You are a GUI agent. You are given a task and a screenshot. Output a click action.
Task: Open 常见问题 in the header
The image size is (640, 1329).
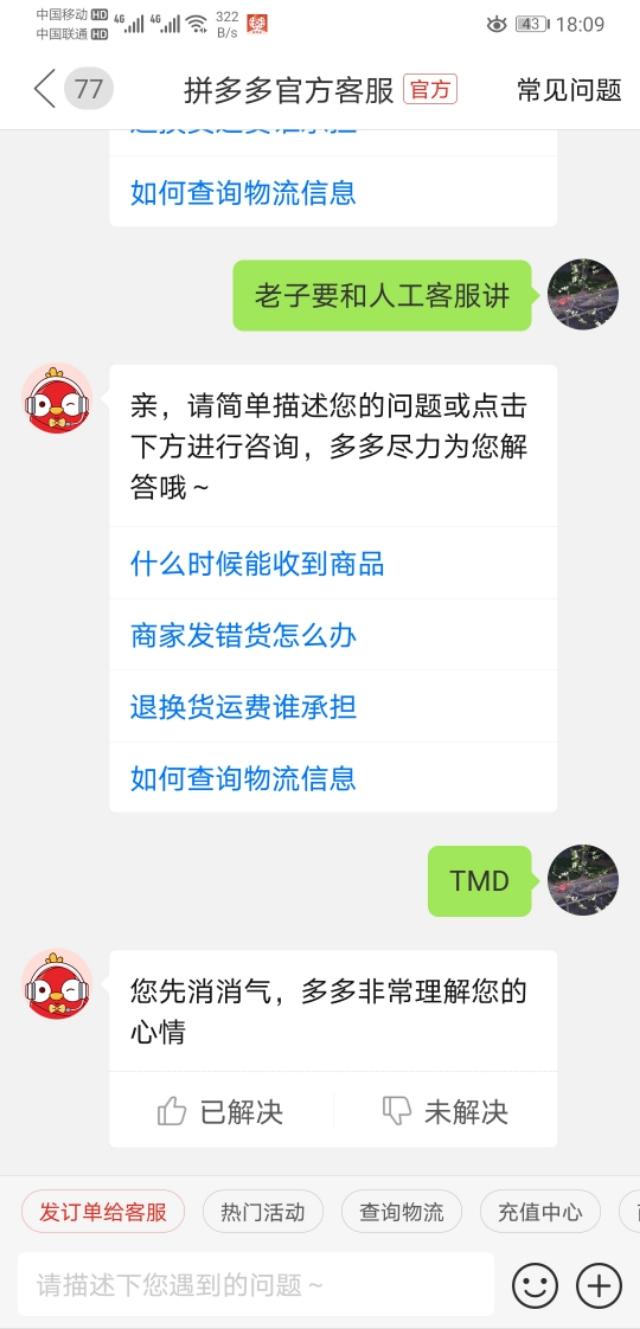(569, 90)
